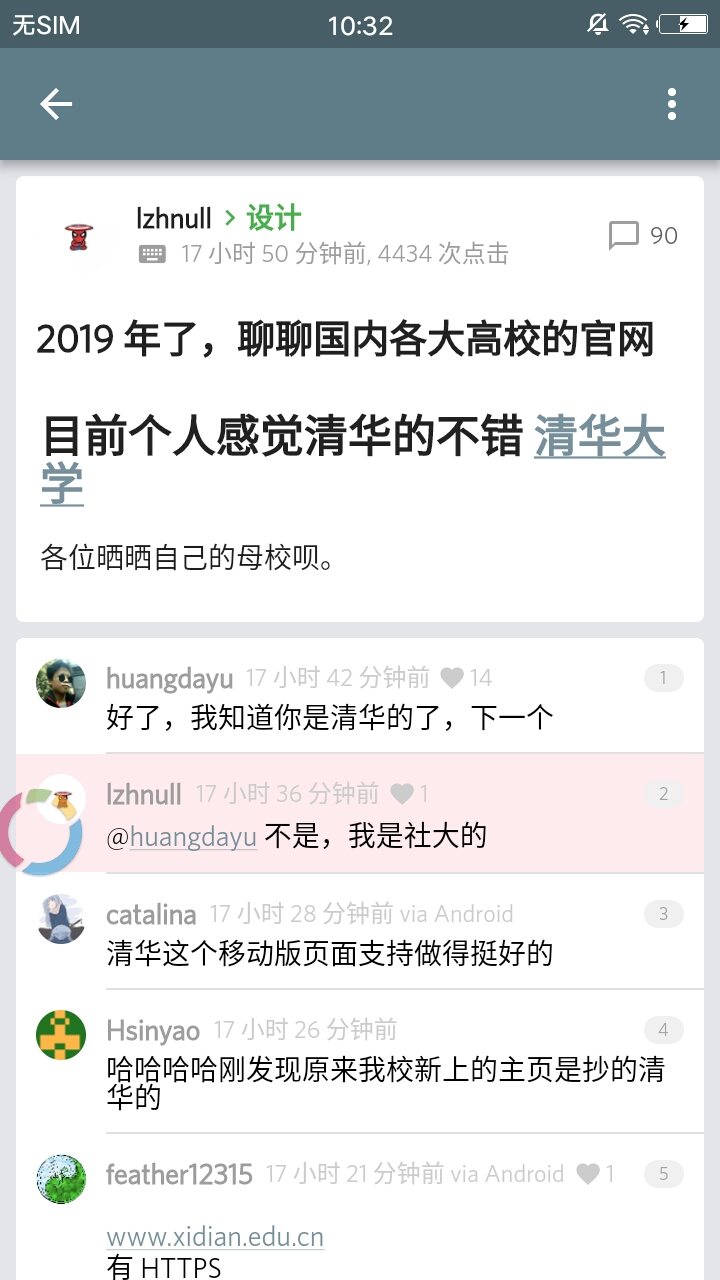Select catalina's reply about 移动版页面
This screenshot has height=1280, width=720.
[330, 954]
